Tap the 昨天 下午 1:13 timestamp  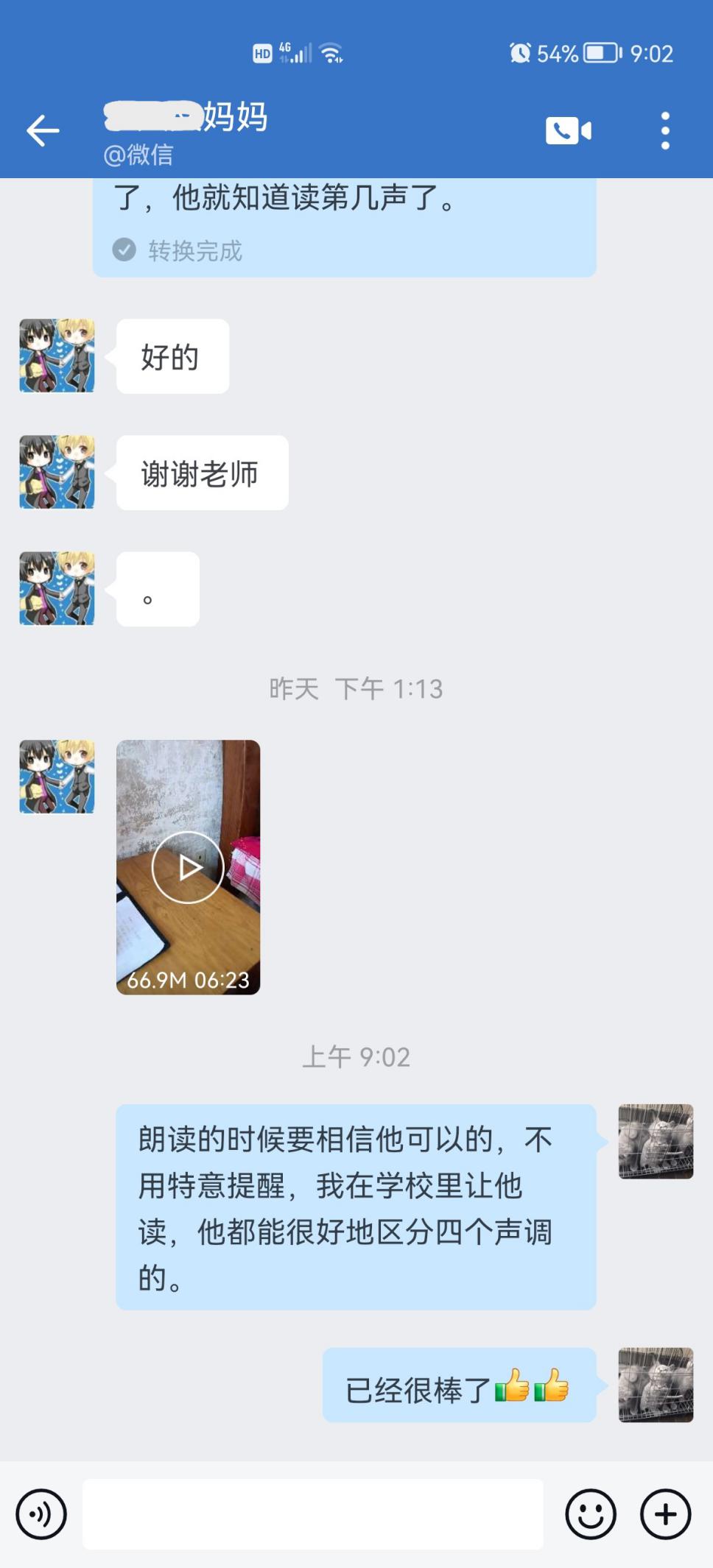[x=356, y=690]
